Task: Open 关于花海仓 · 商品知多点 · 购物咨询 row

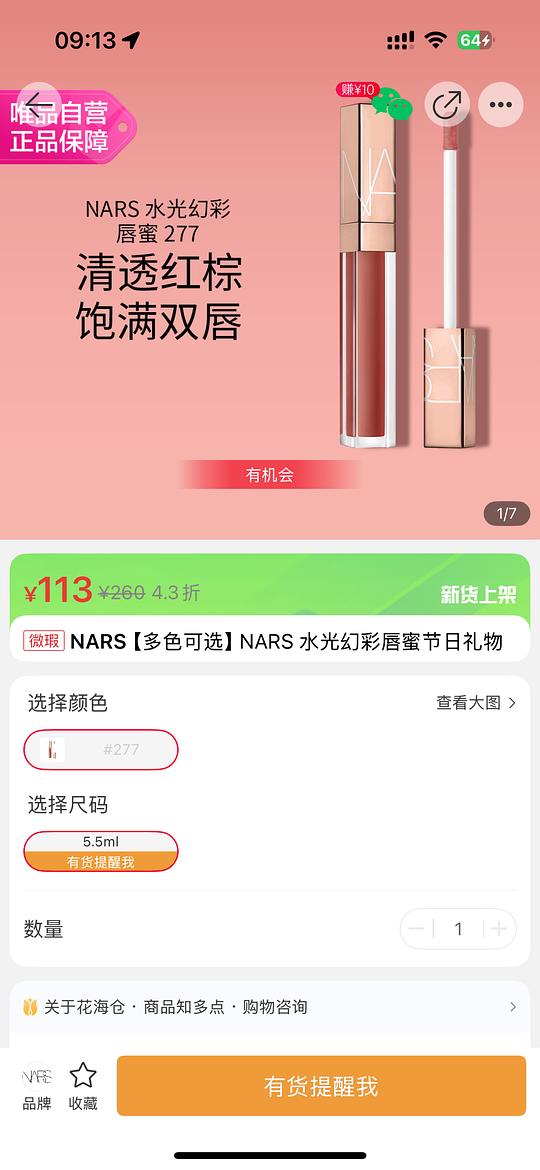Action: click(x=270, y=1007)
